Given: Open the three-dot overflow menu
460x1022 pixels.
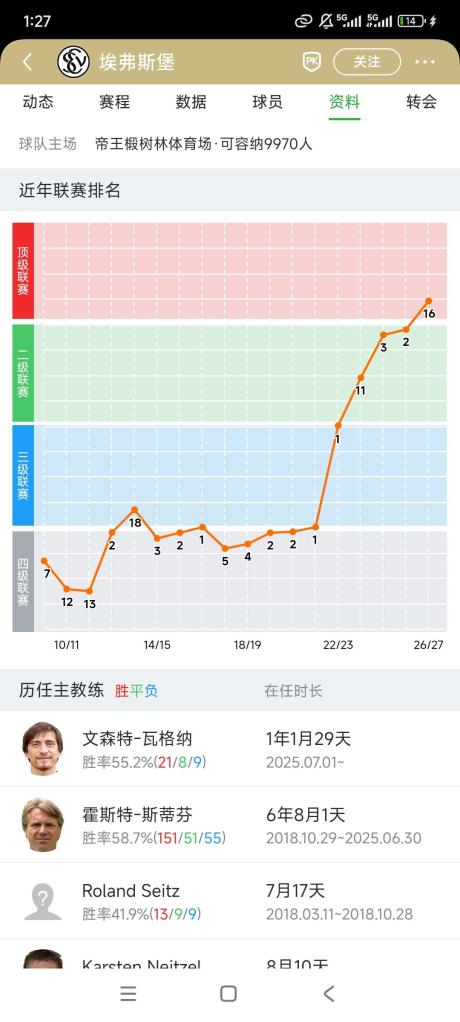Looking at the screenshot, I should point(425,62).
